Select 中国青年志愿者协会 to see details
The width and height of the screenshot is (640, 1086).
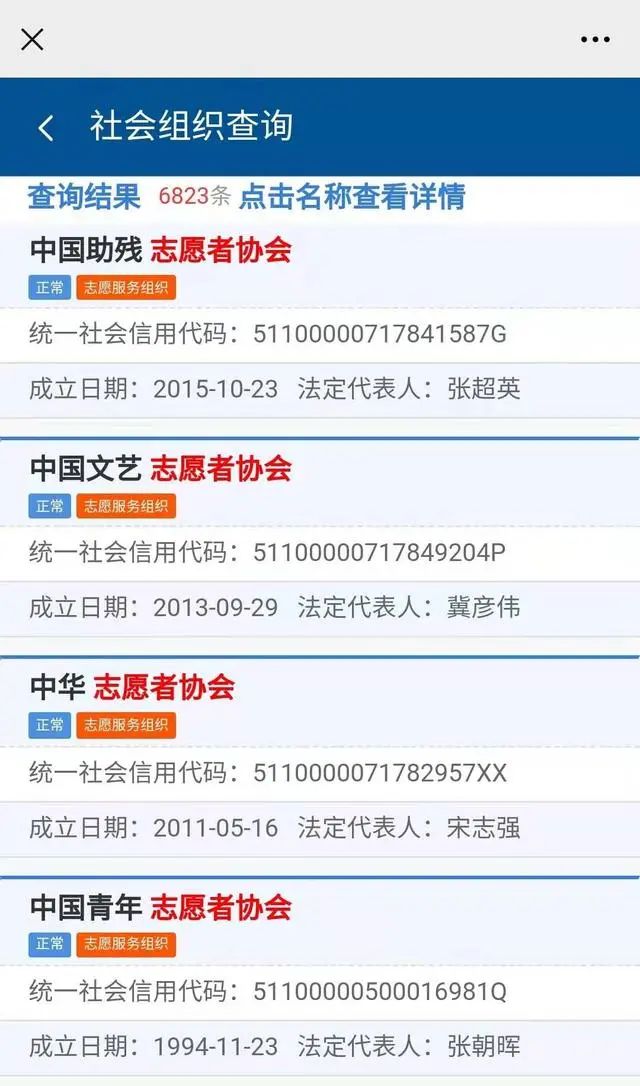click(161, 907)
